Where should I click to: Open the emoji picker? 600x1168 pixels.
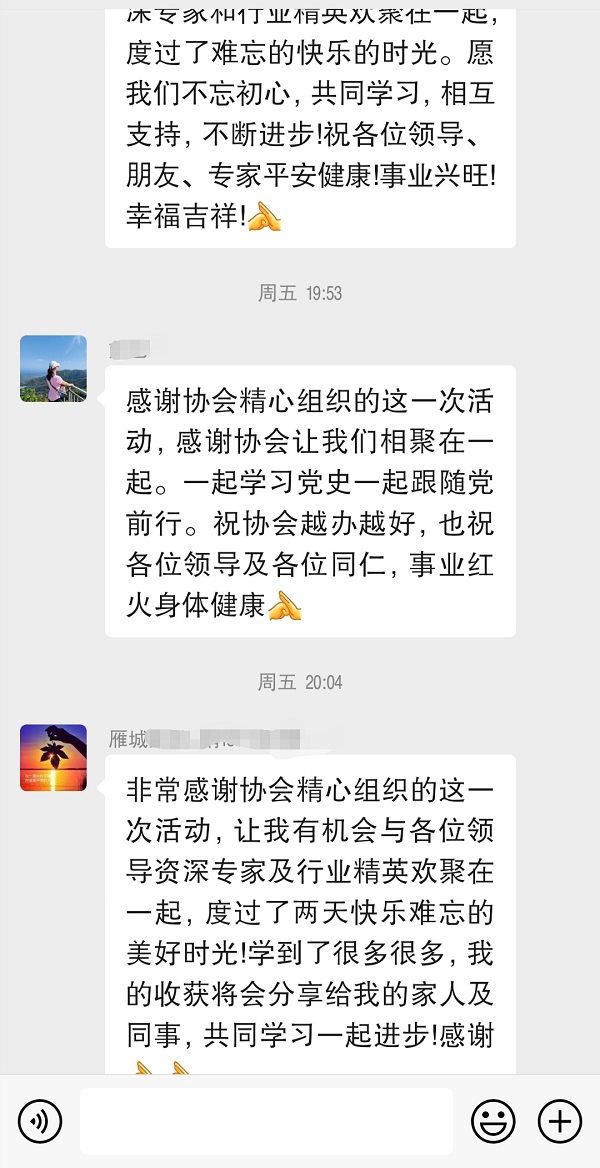[493, 1121]
